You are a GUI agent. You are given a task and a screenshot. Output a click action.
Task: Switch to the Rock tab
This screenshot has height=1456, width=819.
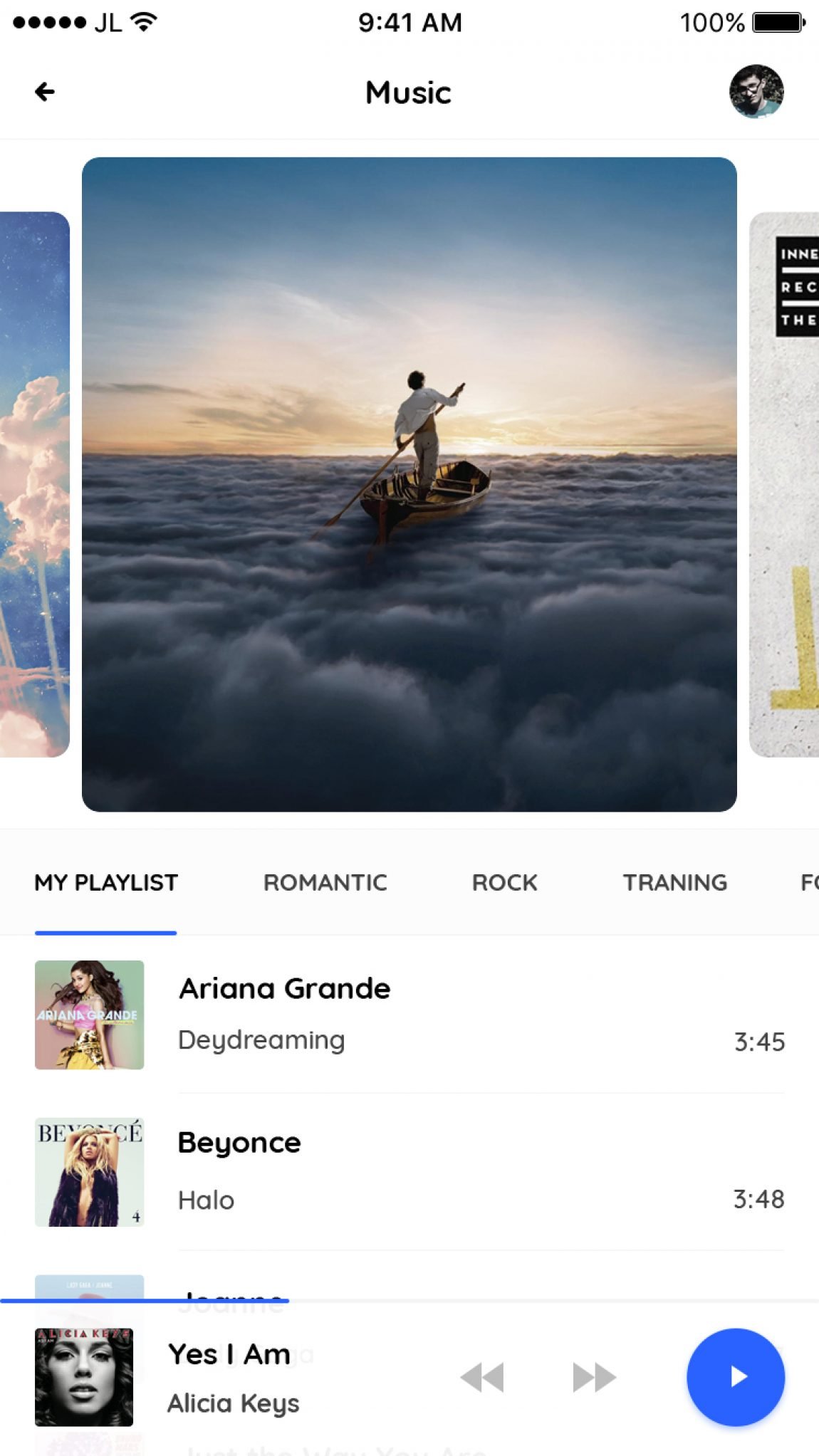[504, 882]
